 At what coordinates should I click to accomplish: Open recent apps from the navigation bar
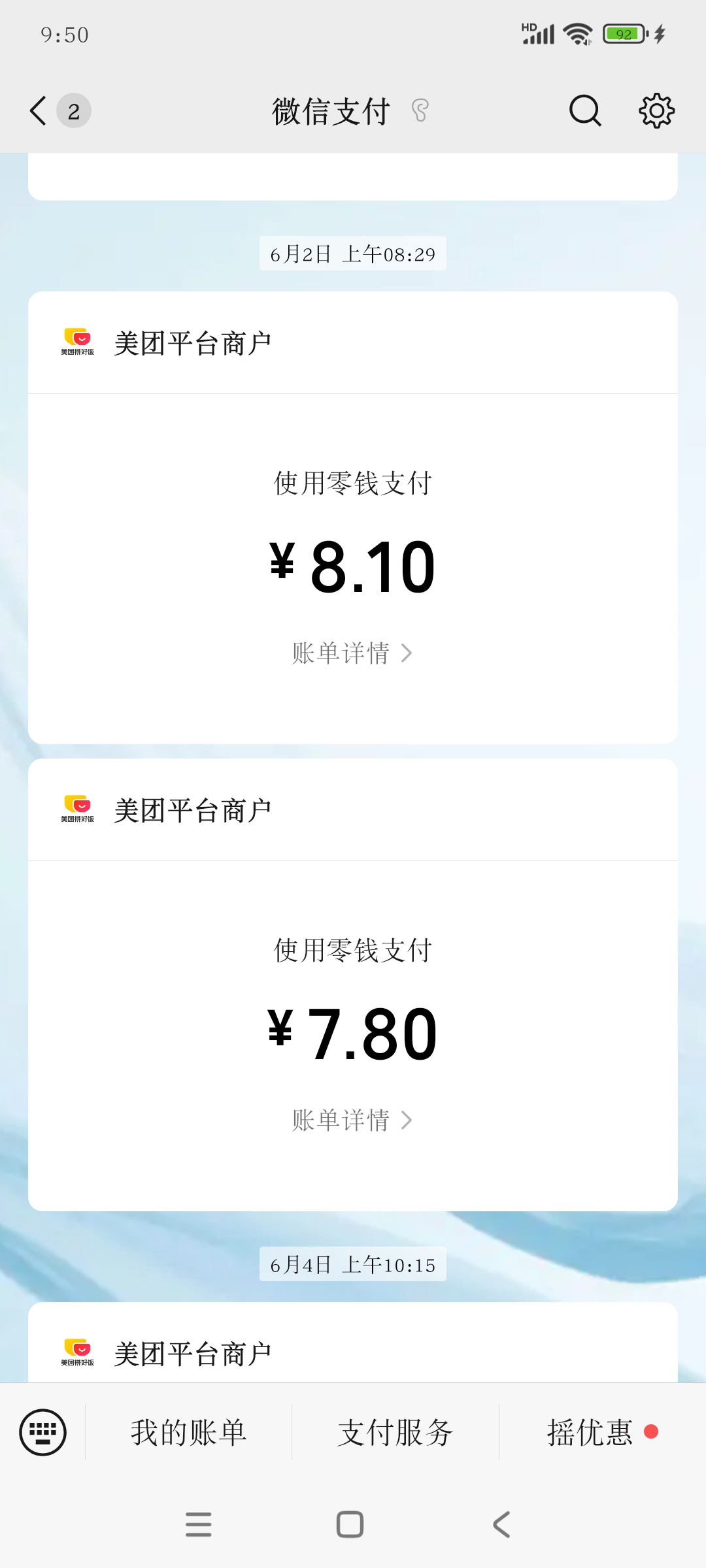[x=199, y=1524]
